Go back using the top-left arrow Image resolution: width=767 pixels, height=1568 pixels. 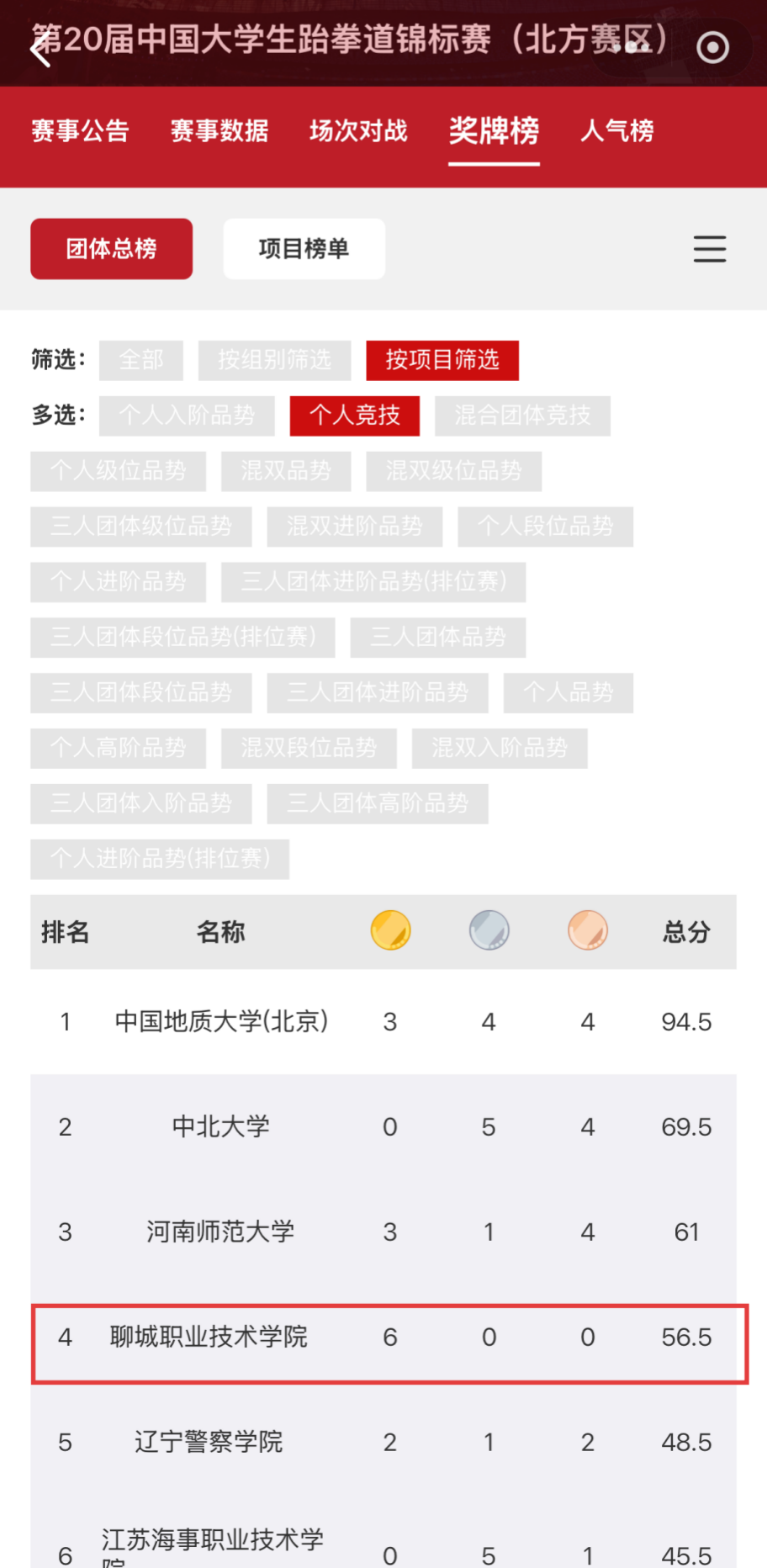pyautogui.click(x=40, y=50)
